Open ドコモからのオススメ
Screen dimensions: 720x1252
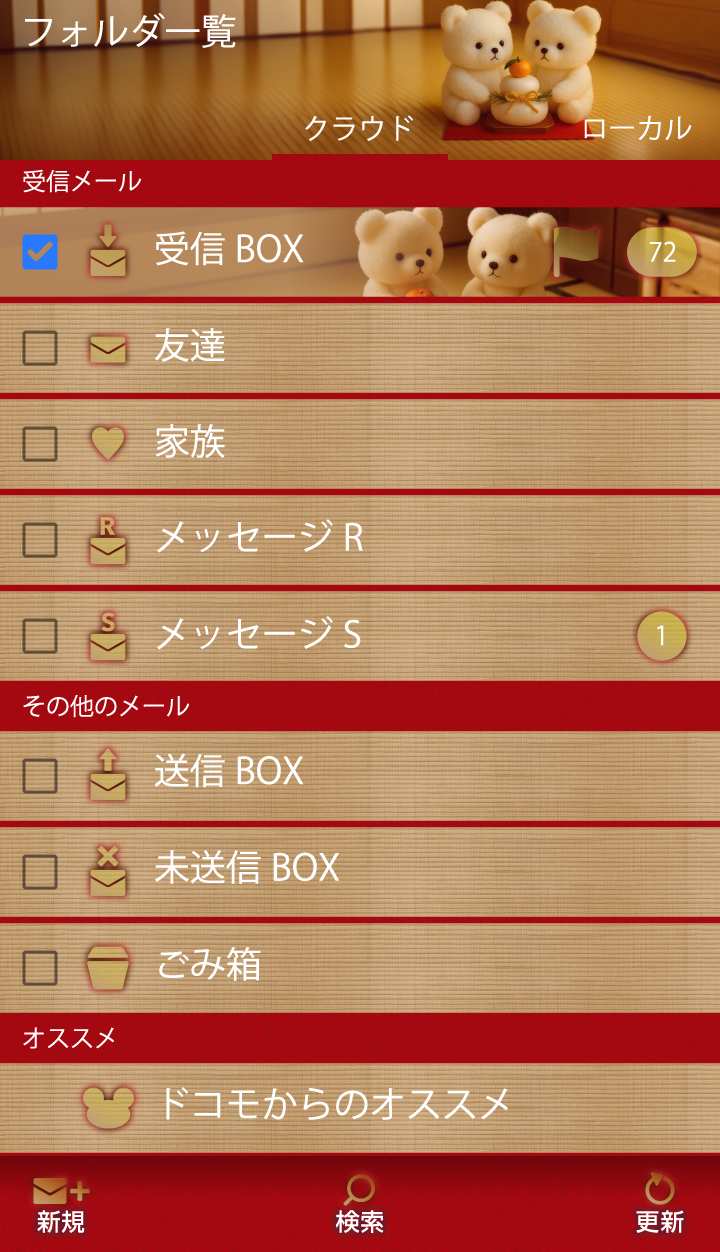335,1104
